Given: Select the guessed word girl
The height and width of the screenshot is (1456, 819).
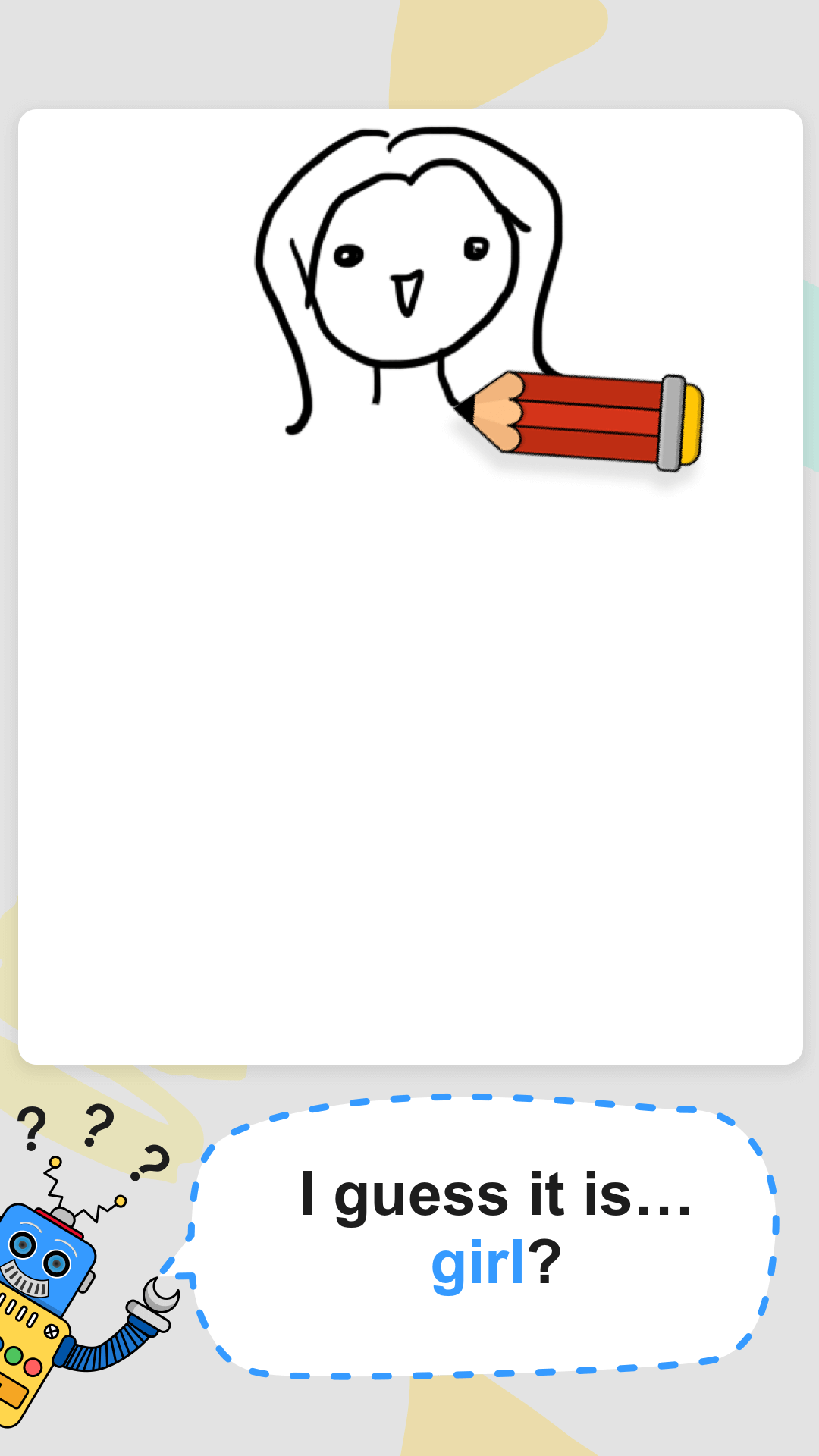Looking at the screenshot, I should pyautogui.click(x=478, y=1263).
